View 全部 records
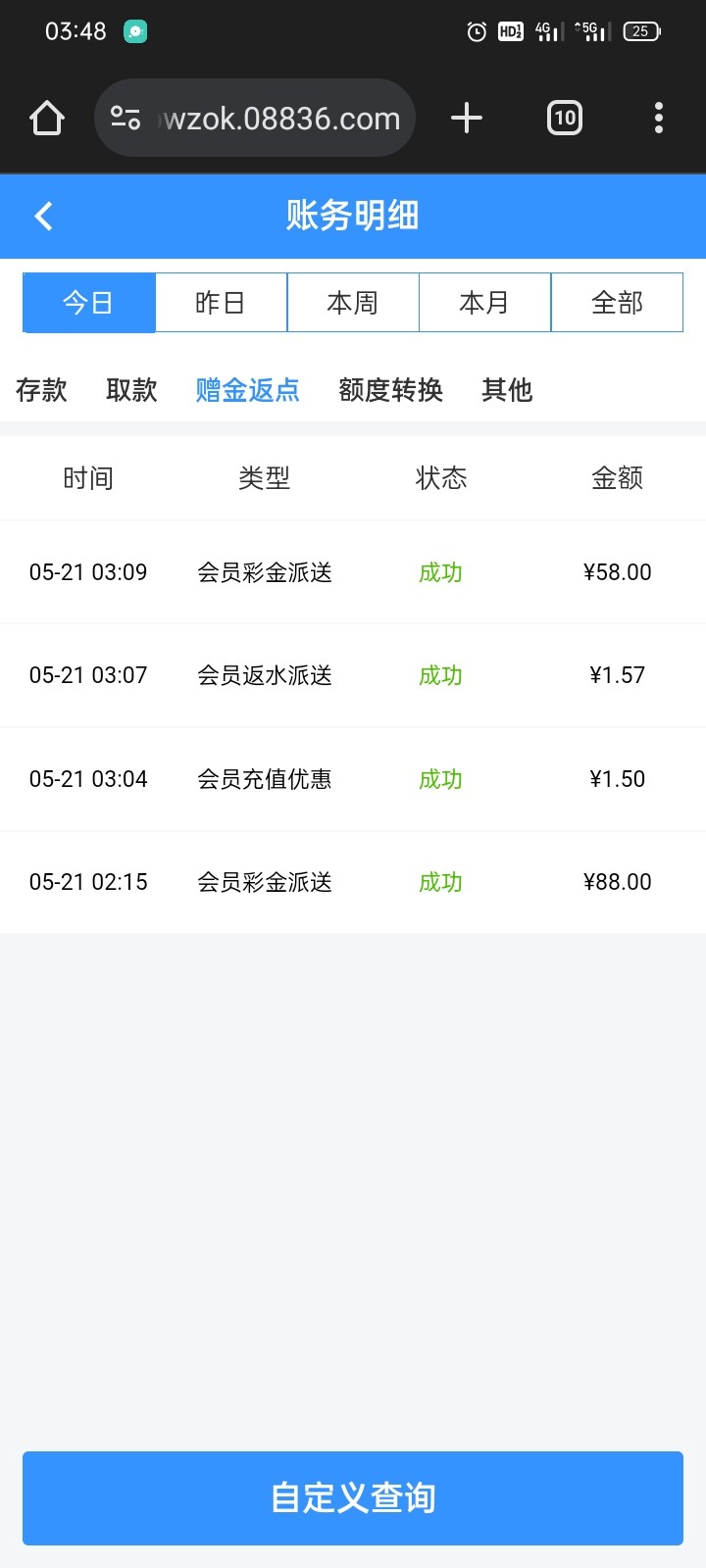The width and height of the screenshot is (706, 1568). (617, 303)
